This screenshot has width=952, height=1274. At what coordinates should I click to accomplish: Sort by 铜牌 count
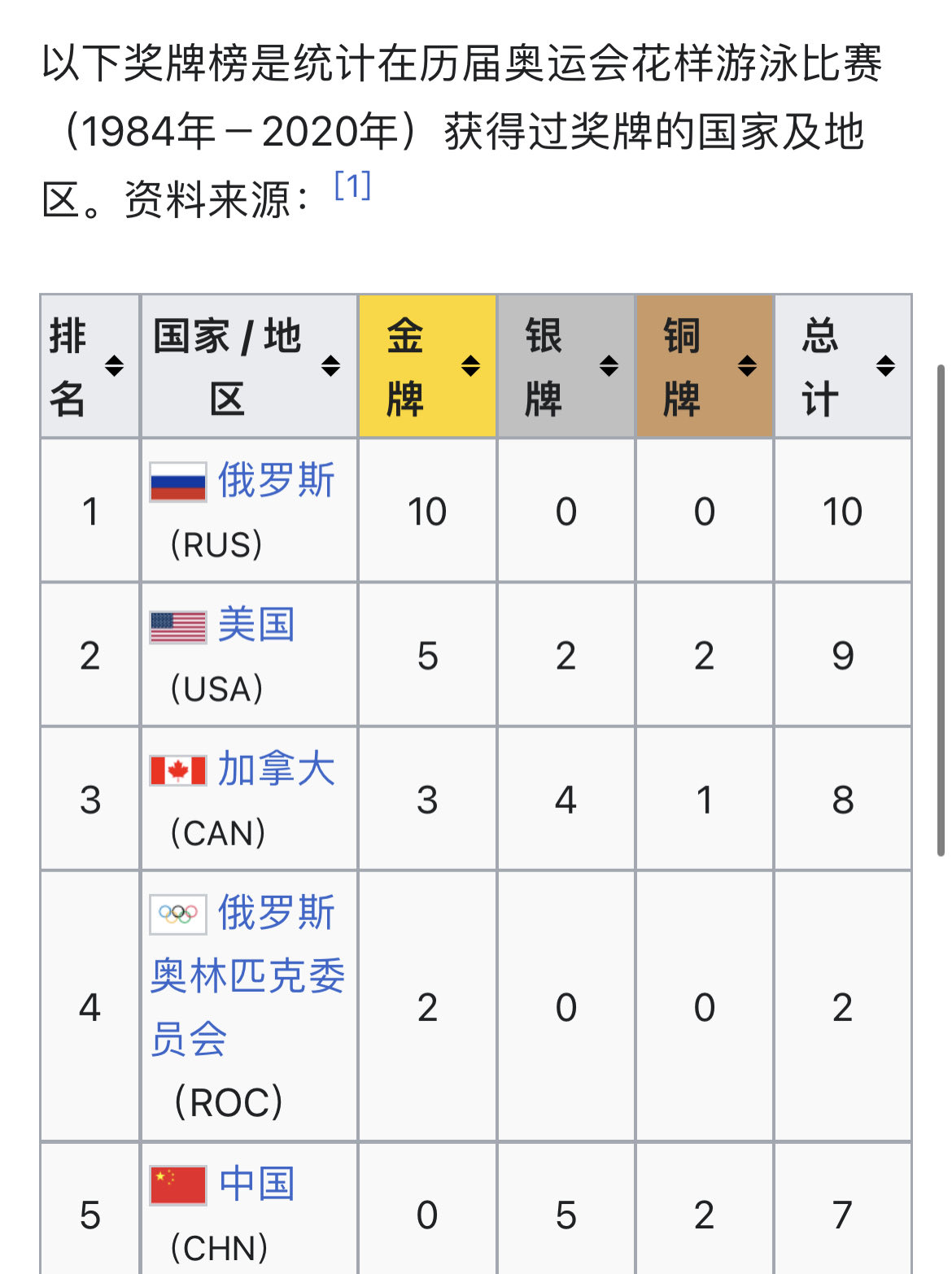pos(747,366)
